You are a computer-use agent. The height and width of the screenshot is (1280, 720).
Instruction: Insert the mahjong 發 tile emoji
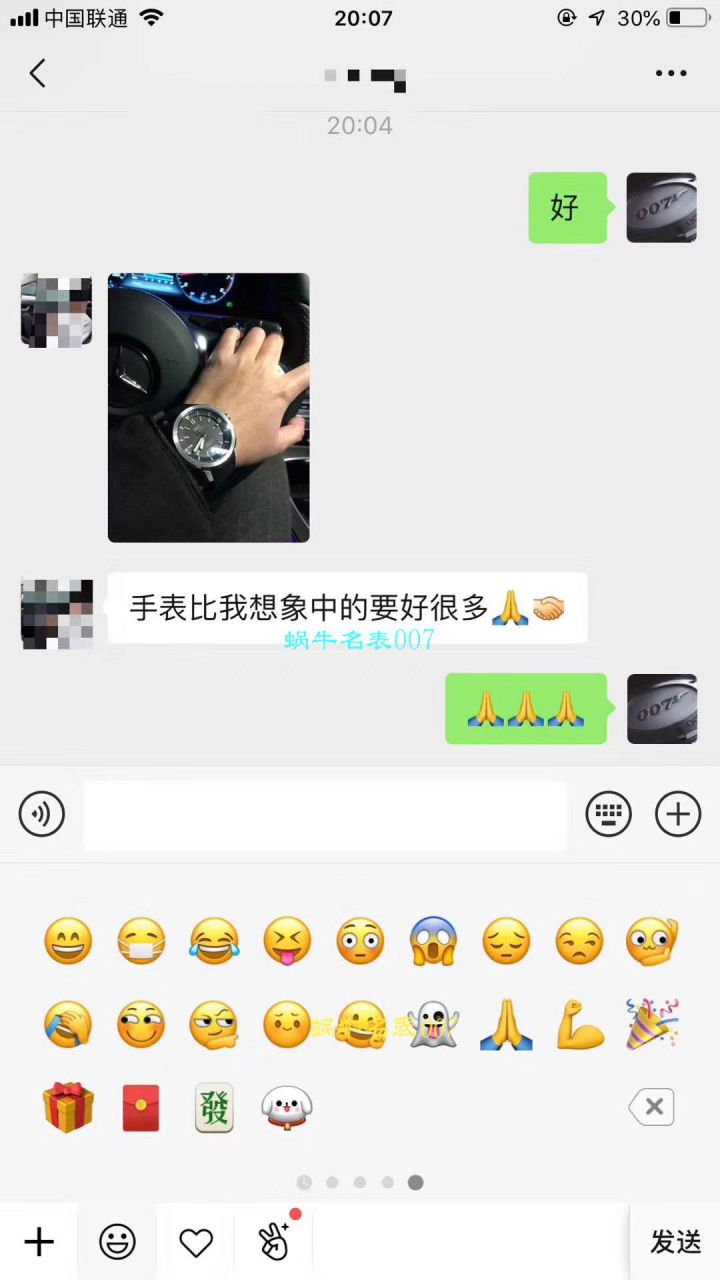(214, 1107)
